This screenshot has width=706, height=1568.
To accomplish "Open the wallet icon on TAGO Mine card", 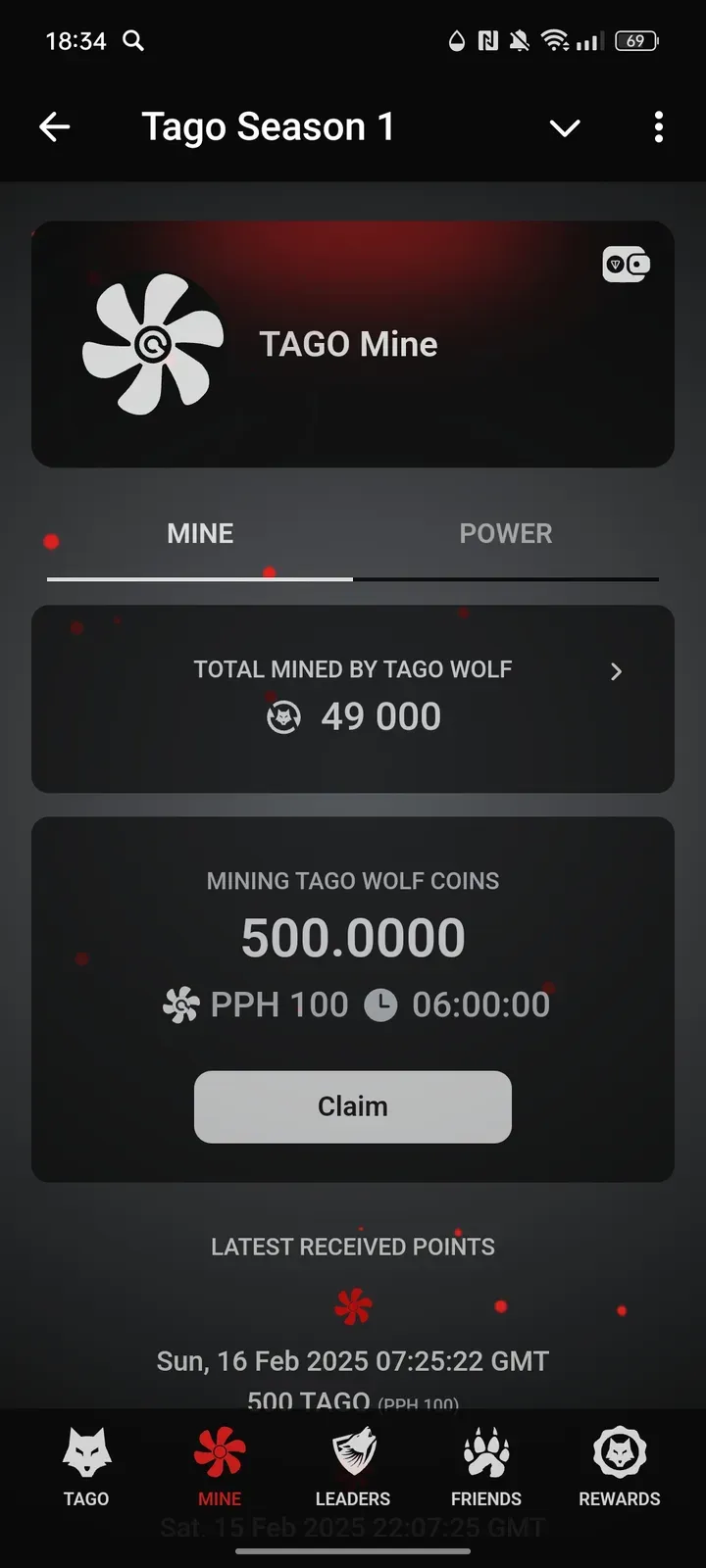I will pos(626,265).
